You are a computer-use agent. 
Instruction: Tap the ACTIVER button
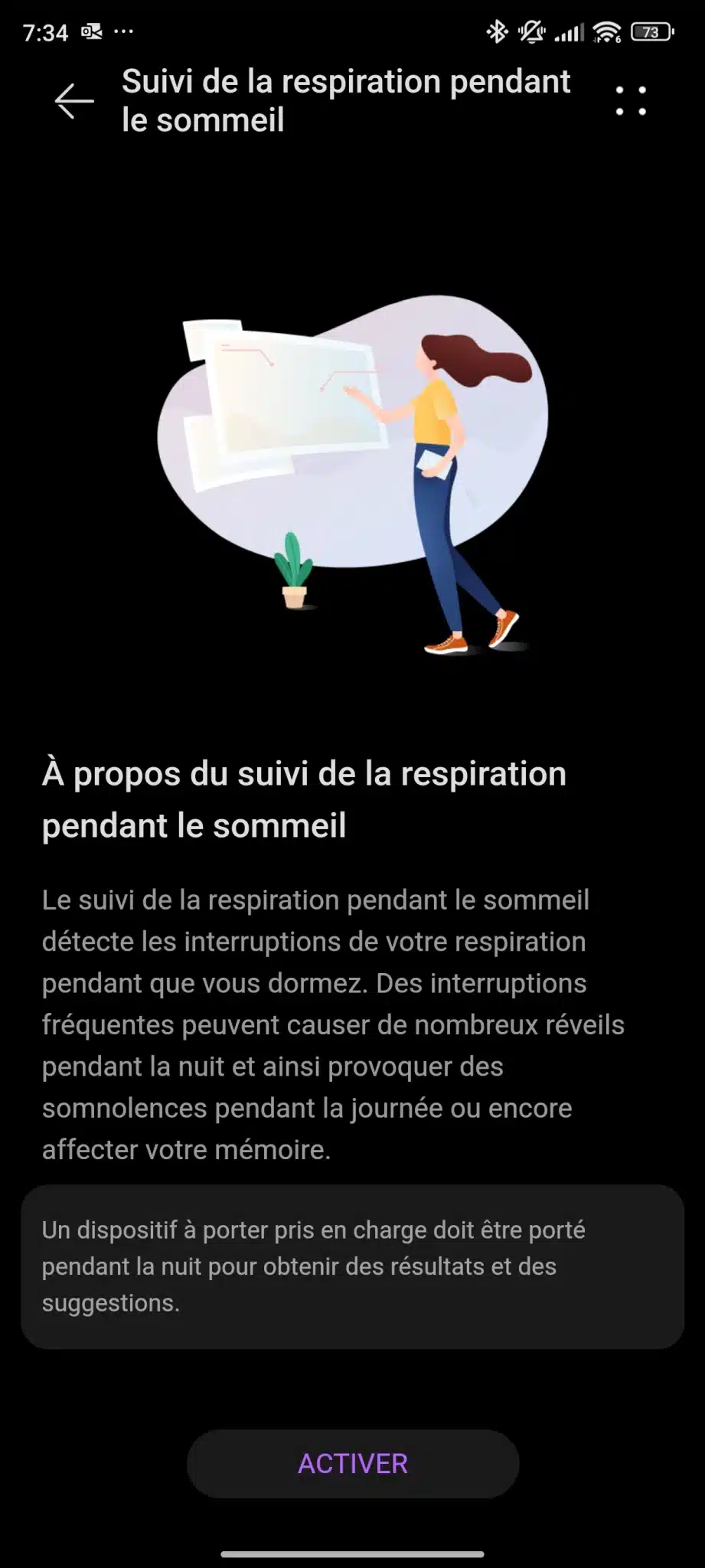pos(353,1463)
